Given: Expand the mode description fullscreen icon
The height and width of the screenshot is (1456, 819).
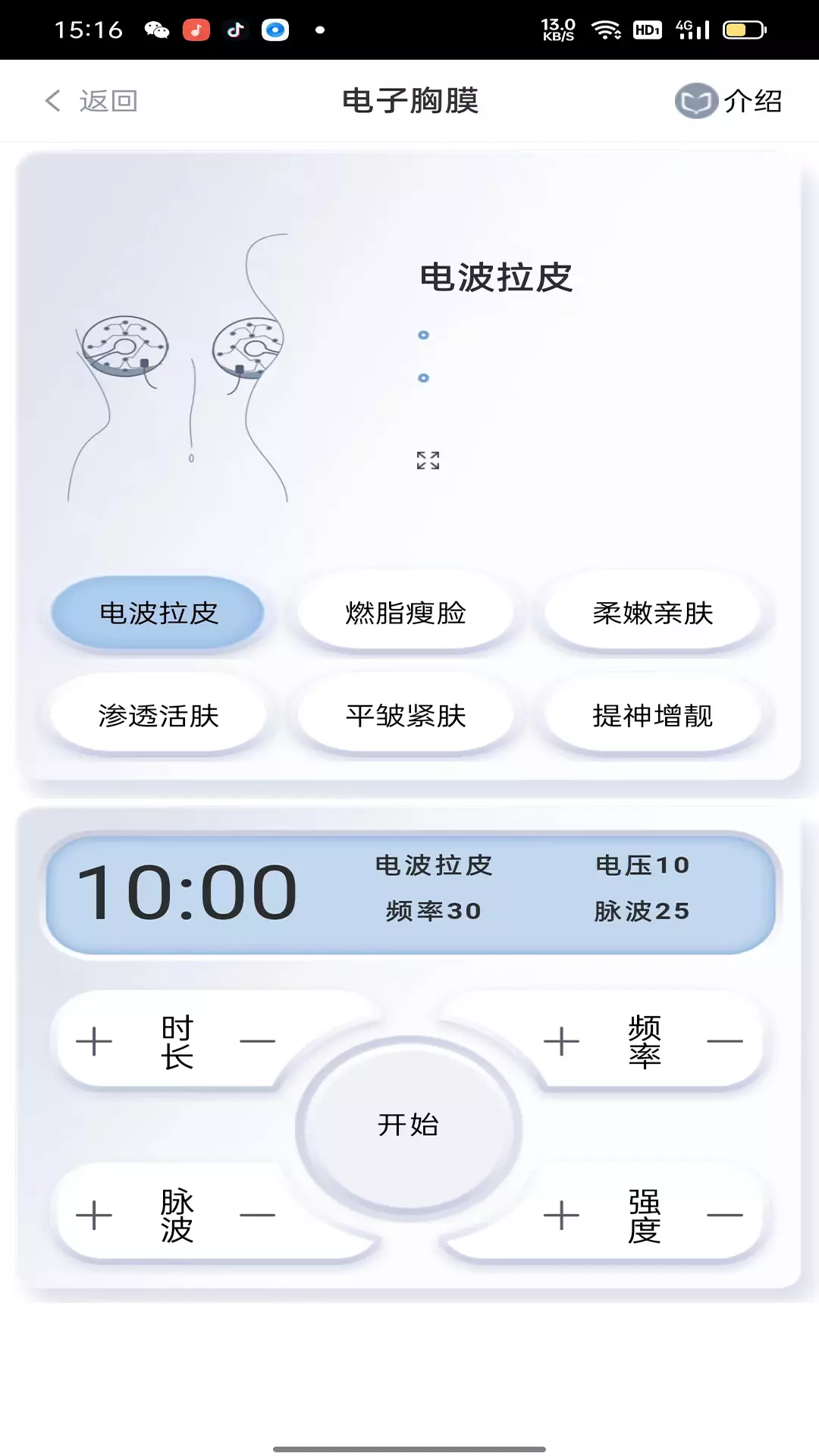Looking at the screenshot, I should tap(428, 460).
